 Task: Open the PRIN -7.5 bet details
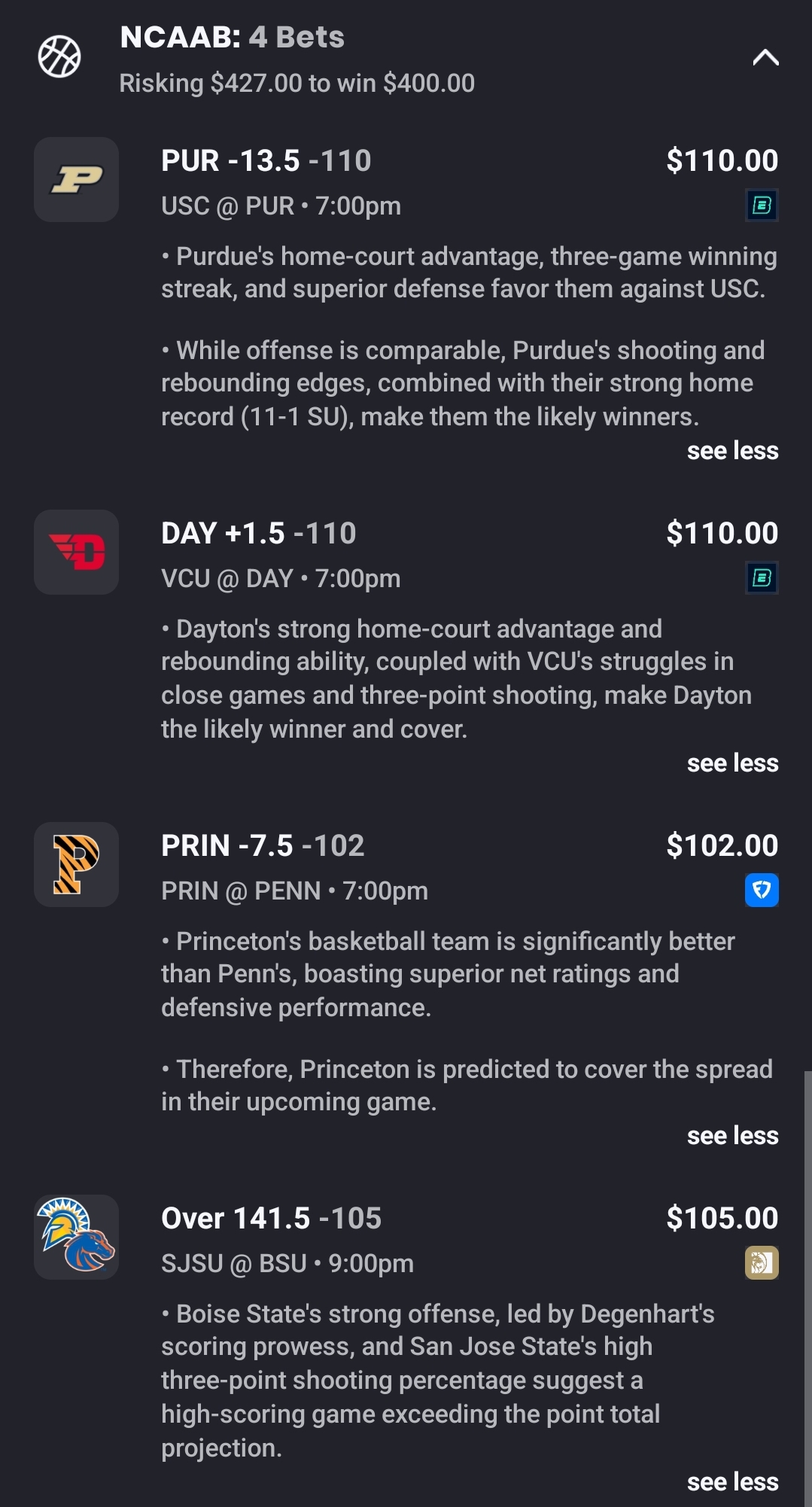pos(263,846)
